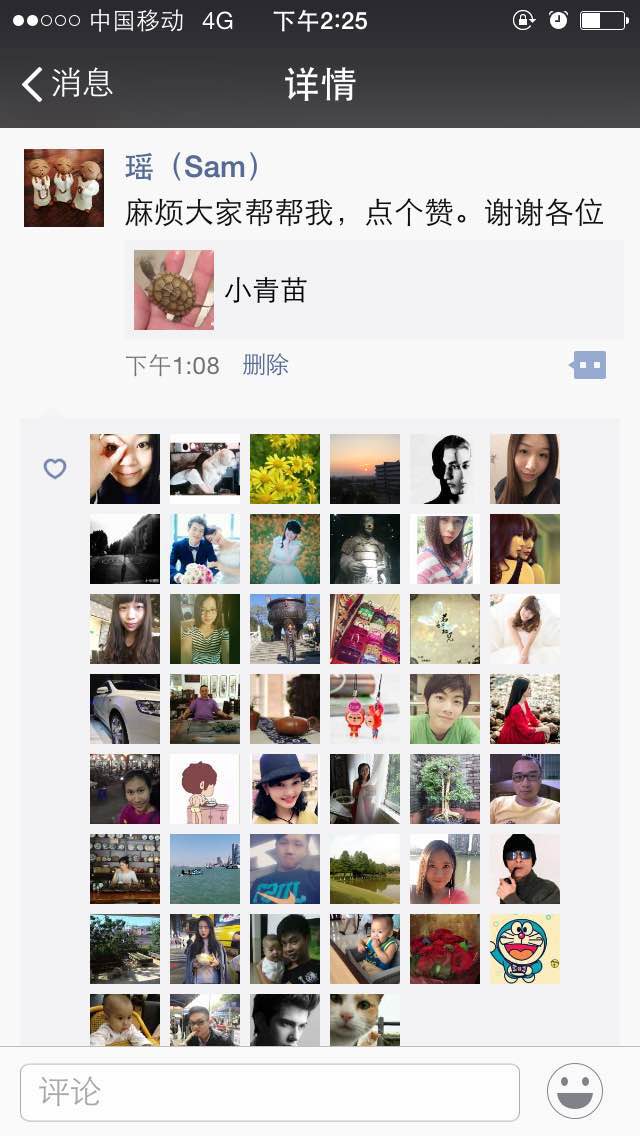
Task: Open the red roses avatar liker
Action: coord(445,948)
